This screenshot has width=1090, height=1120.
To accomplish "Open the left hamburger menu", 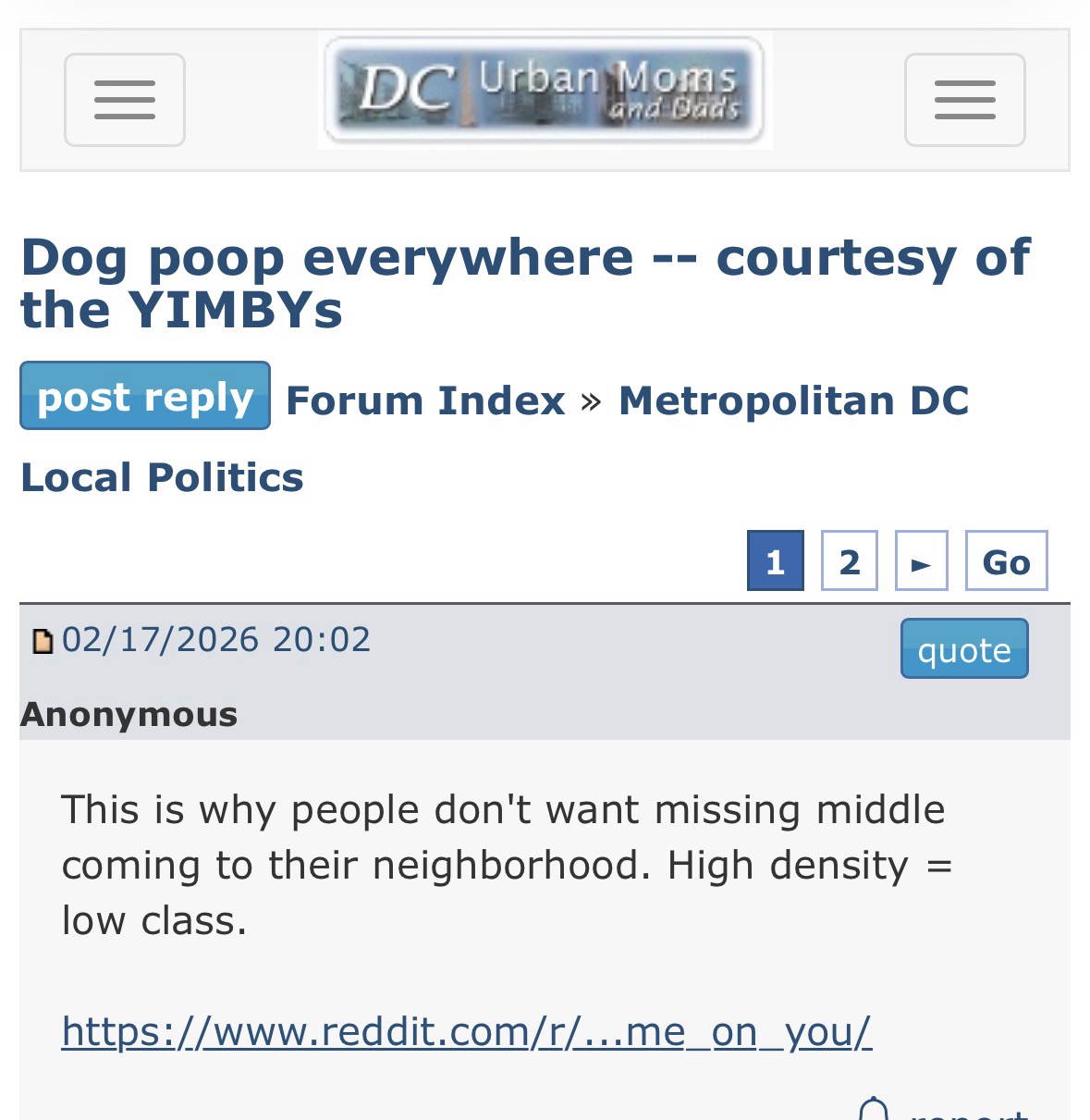I will (x=125, y=100).
